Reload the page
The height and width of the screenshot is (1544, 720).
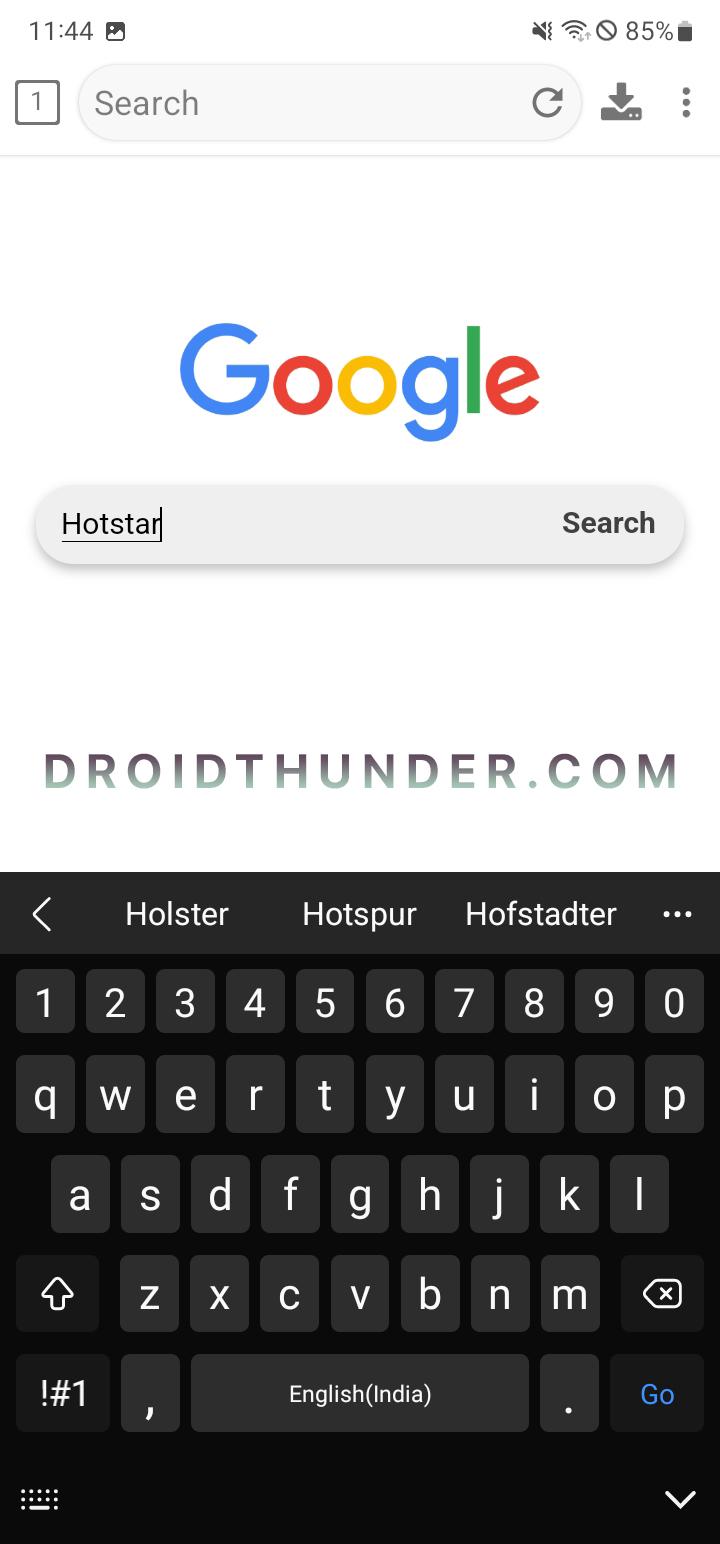[x=547, y=102]
